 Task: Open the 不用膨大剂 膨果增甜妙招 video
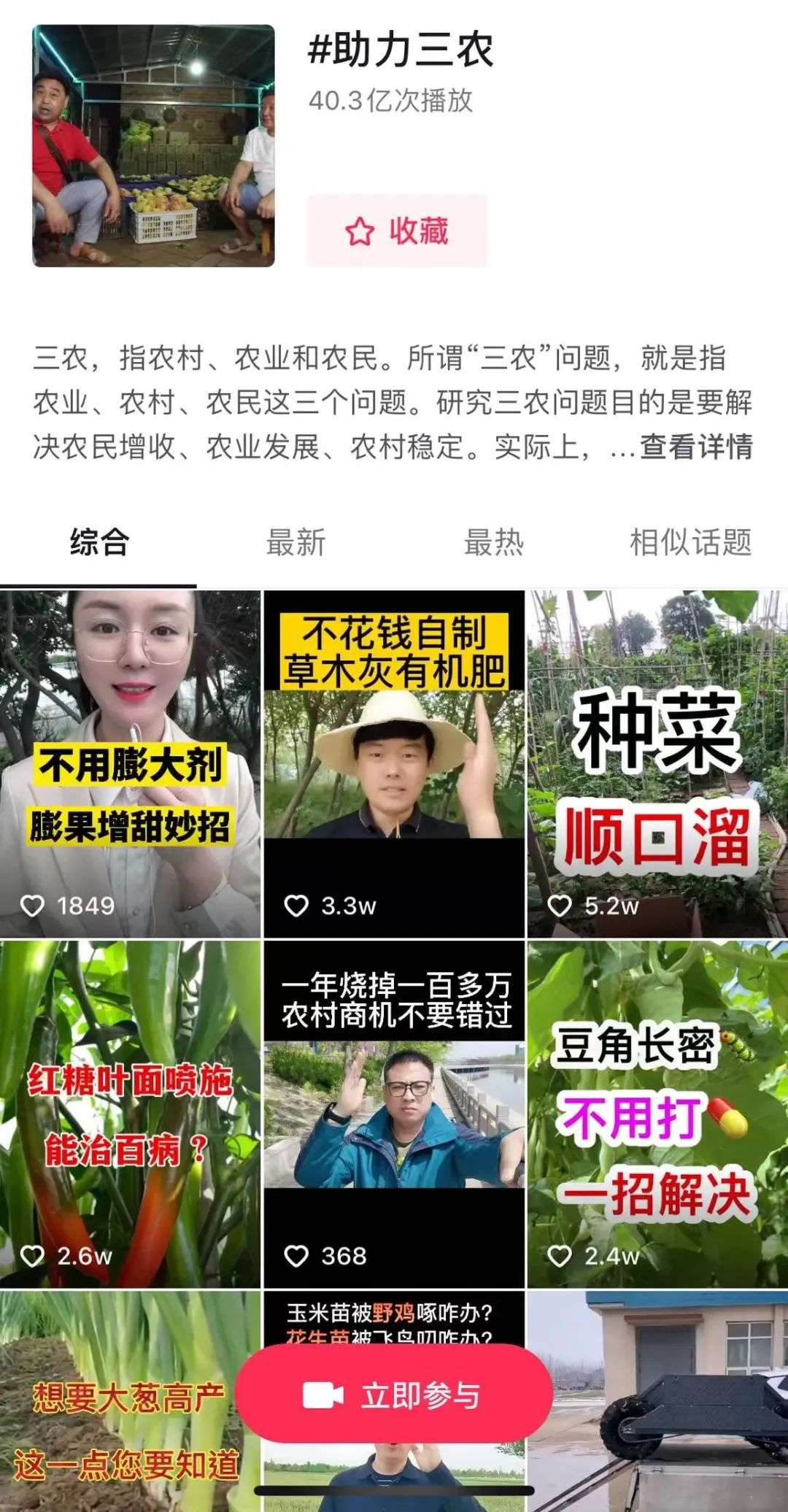pos(130,763)
